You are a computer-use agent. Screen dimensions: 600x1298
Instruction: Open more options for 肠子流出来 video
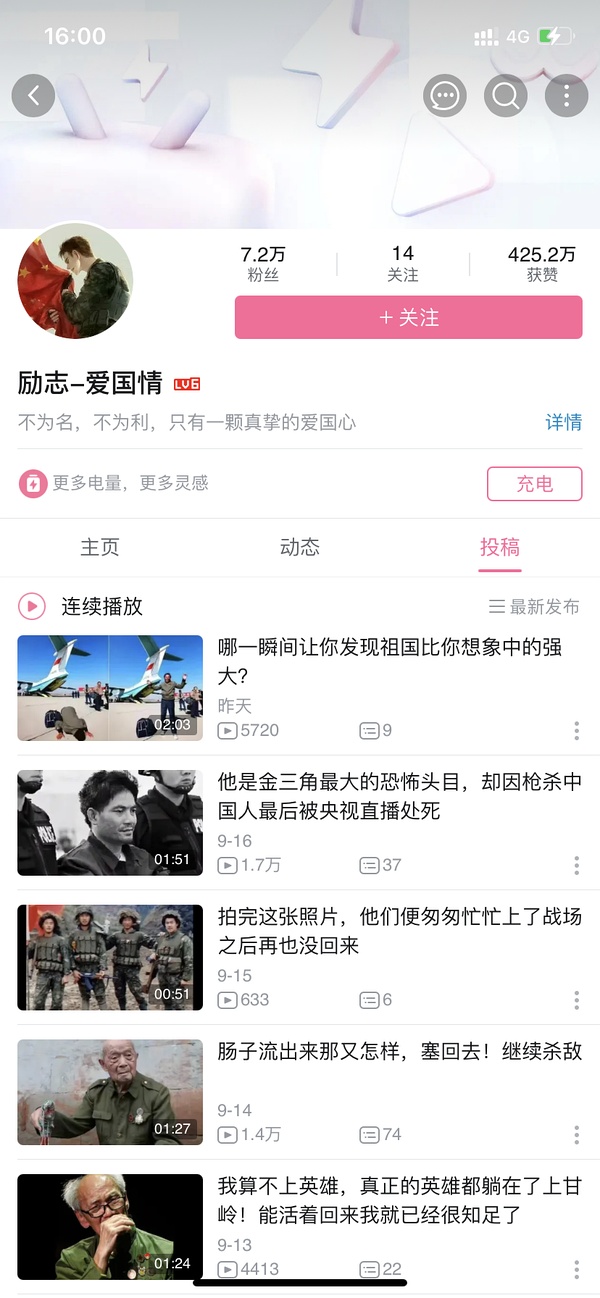pos(577,1134)
